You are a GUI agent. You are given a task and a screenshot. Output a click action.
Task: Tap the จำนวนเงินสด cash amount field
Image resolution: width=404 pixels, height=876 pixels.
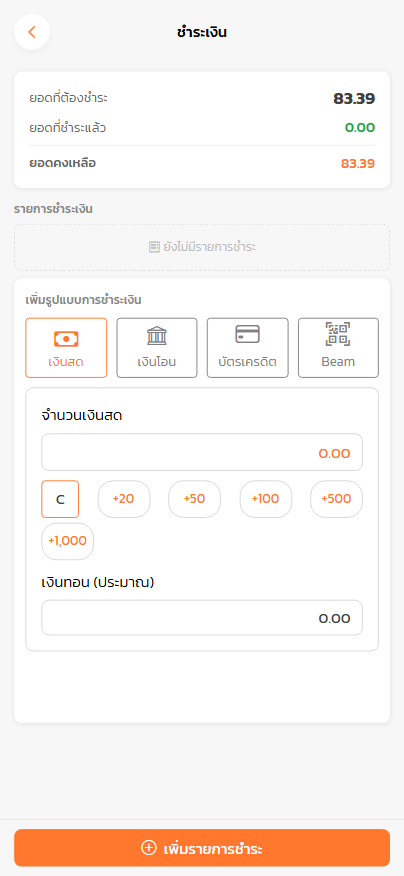[202, 453]
